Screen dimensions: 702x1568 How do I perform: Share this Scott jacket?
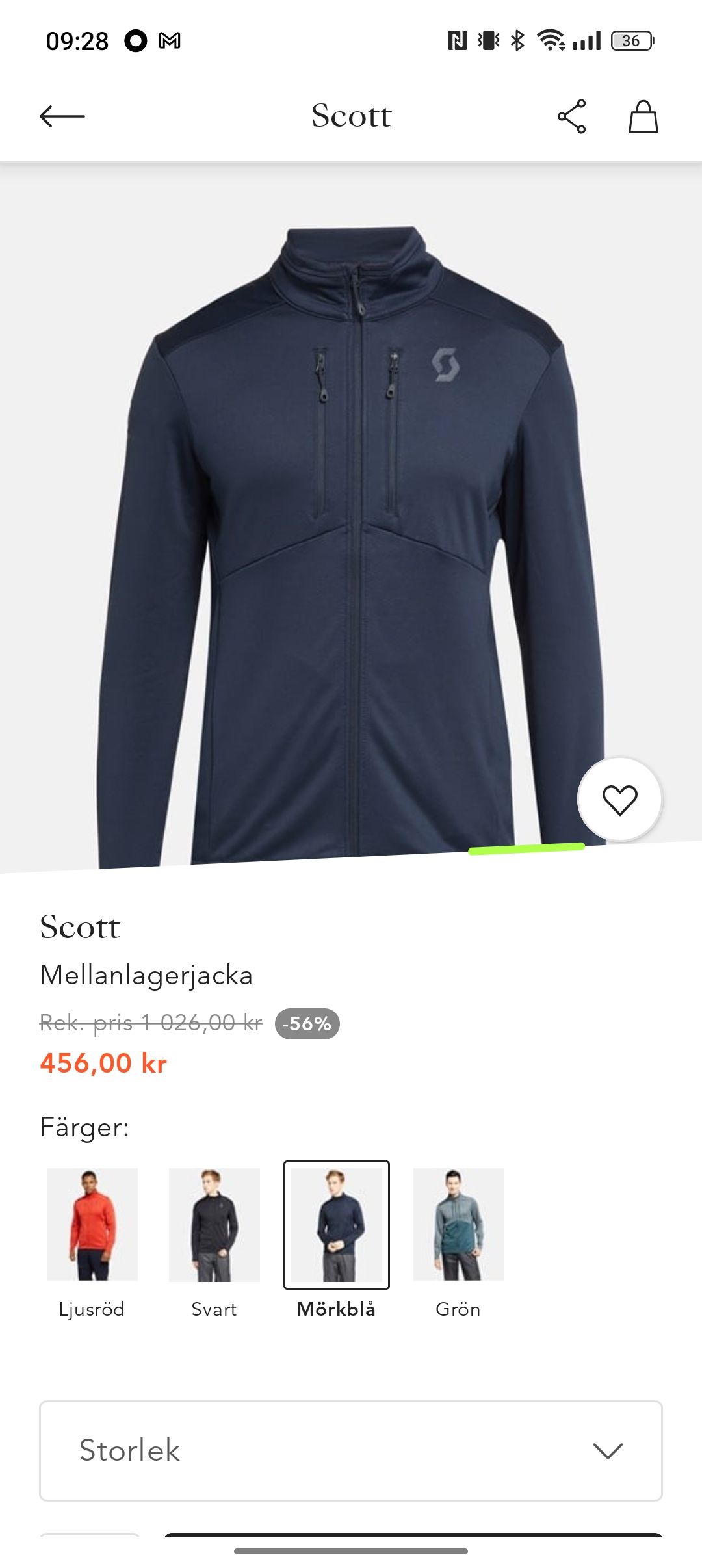571,117
